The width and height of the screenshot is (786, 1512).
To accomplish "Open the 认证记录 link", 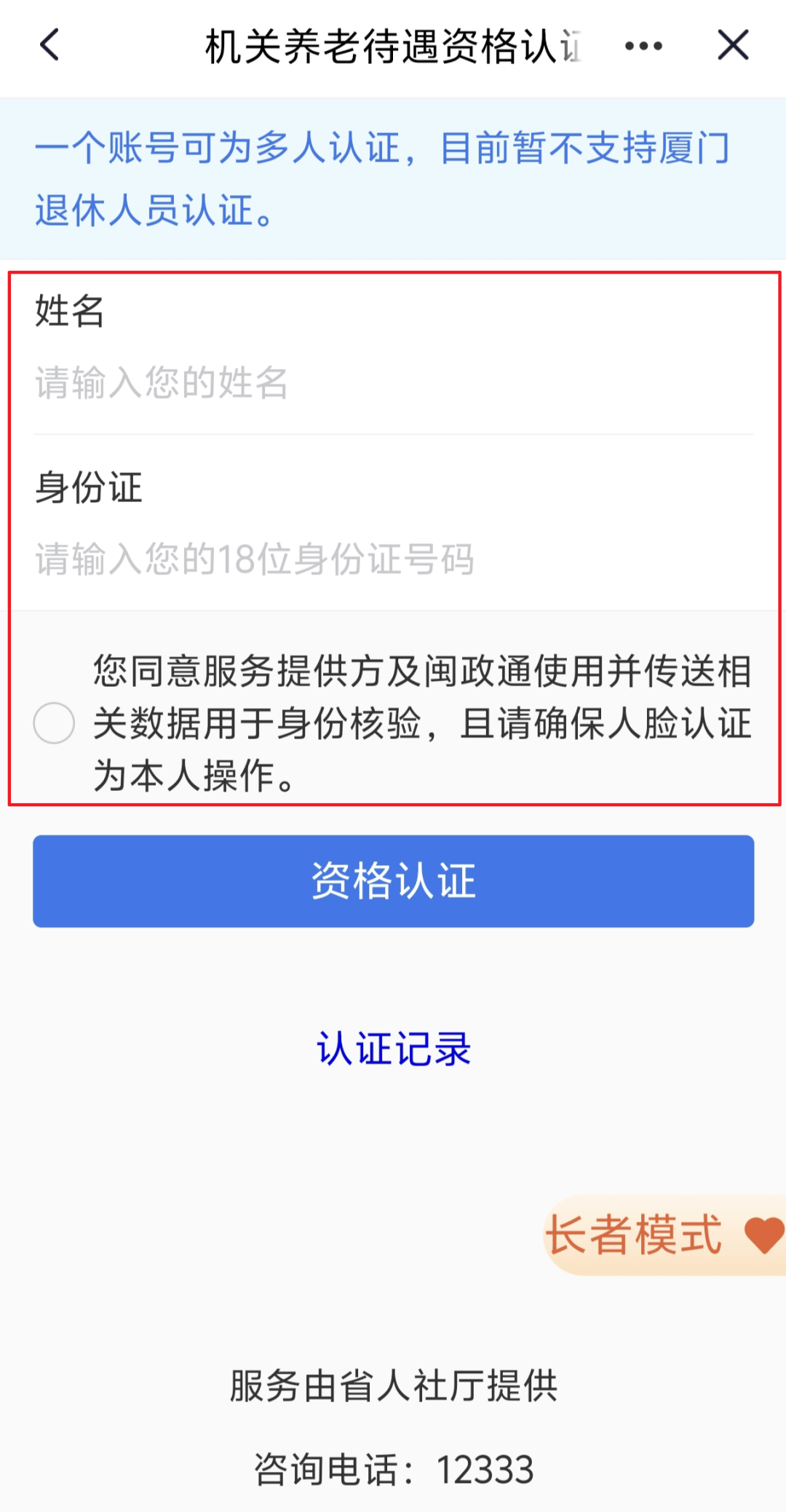I will (393, 1049).
